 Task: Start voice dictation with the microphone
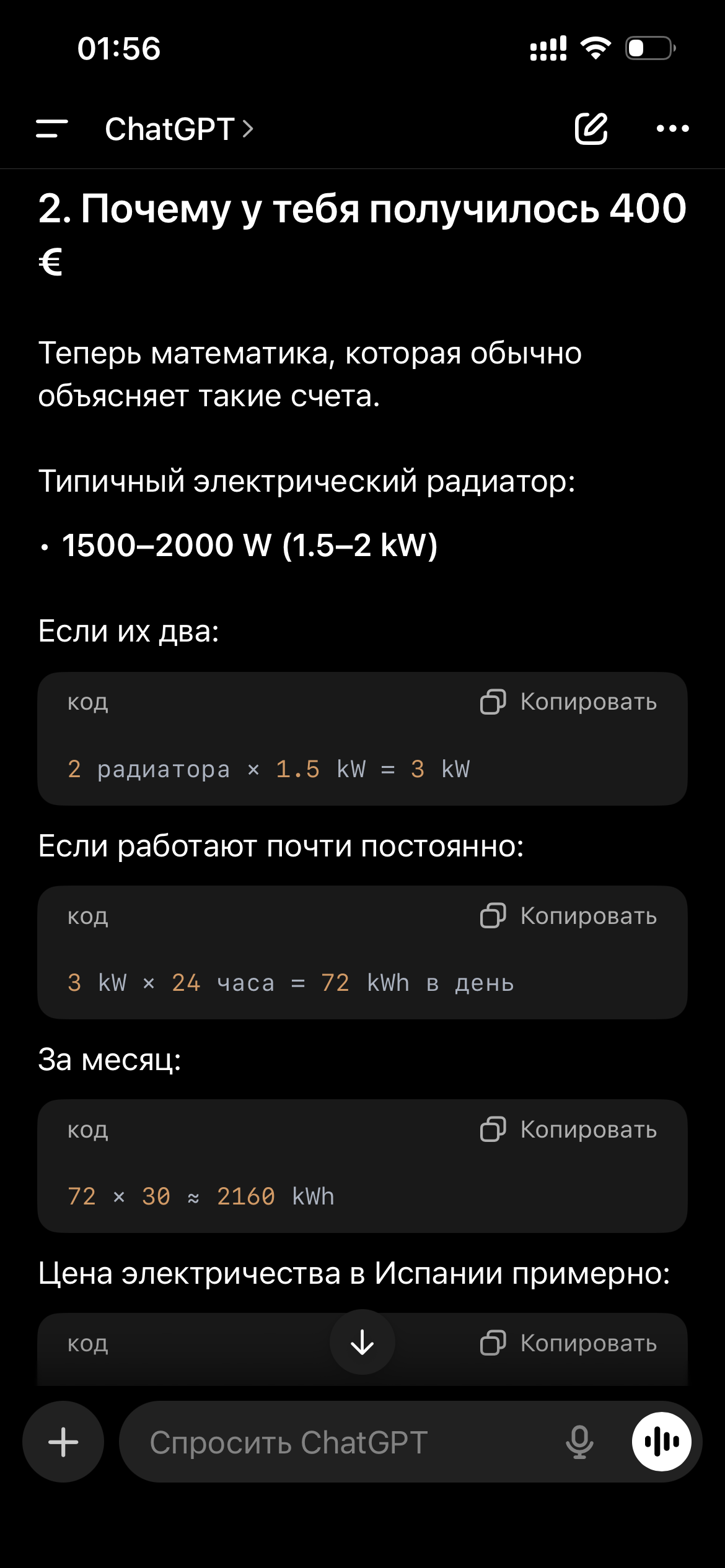579,1442
